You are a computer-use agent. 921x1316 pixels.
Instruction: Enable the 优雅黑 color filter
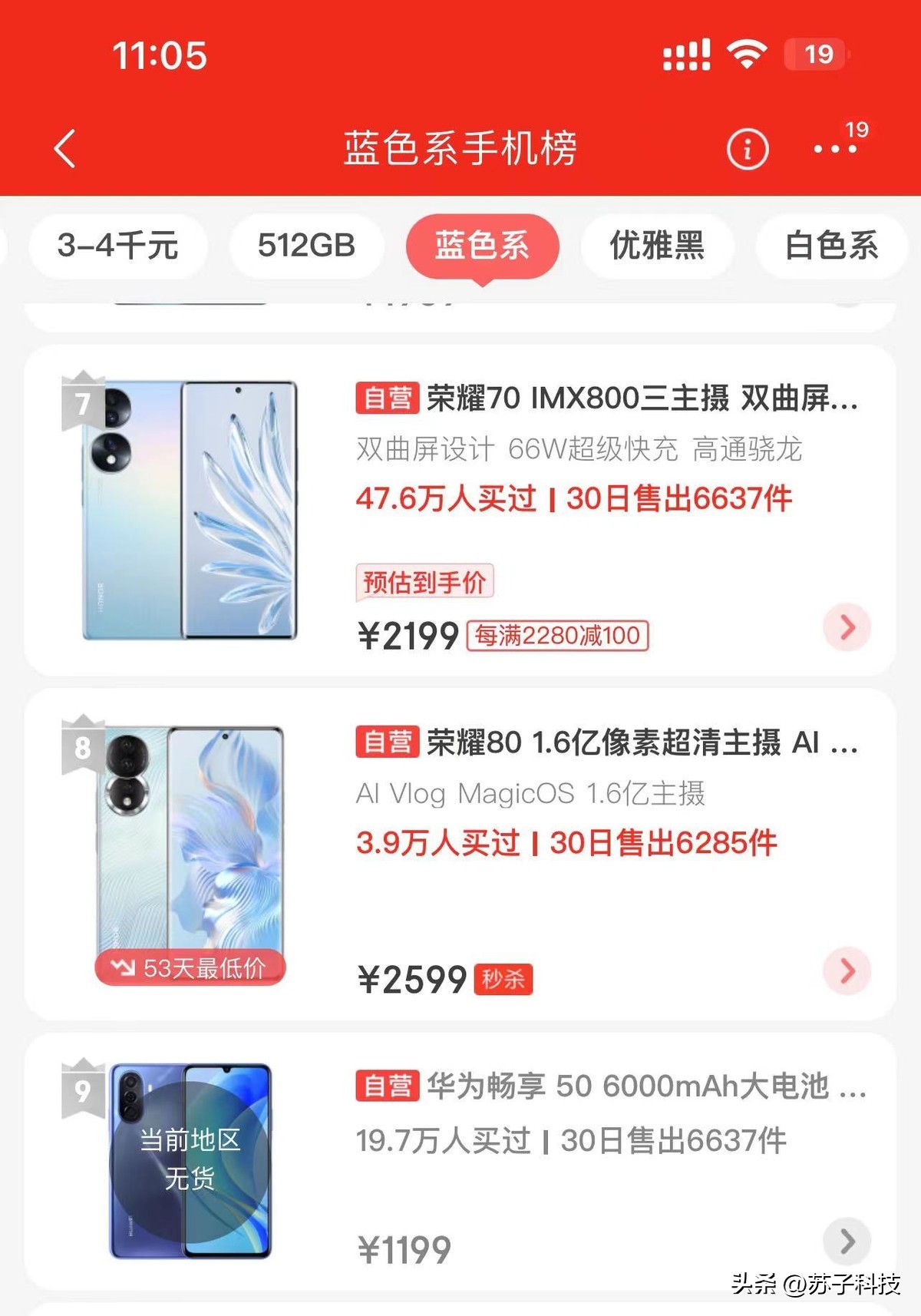(x=657, y=245)
